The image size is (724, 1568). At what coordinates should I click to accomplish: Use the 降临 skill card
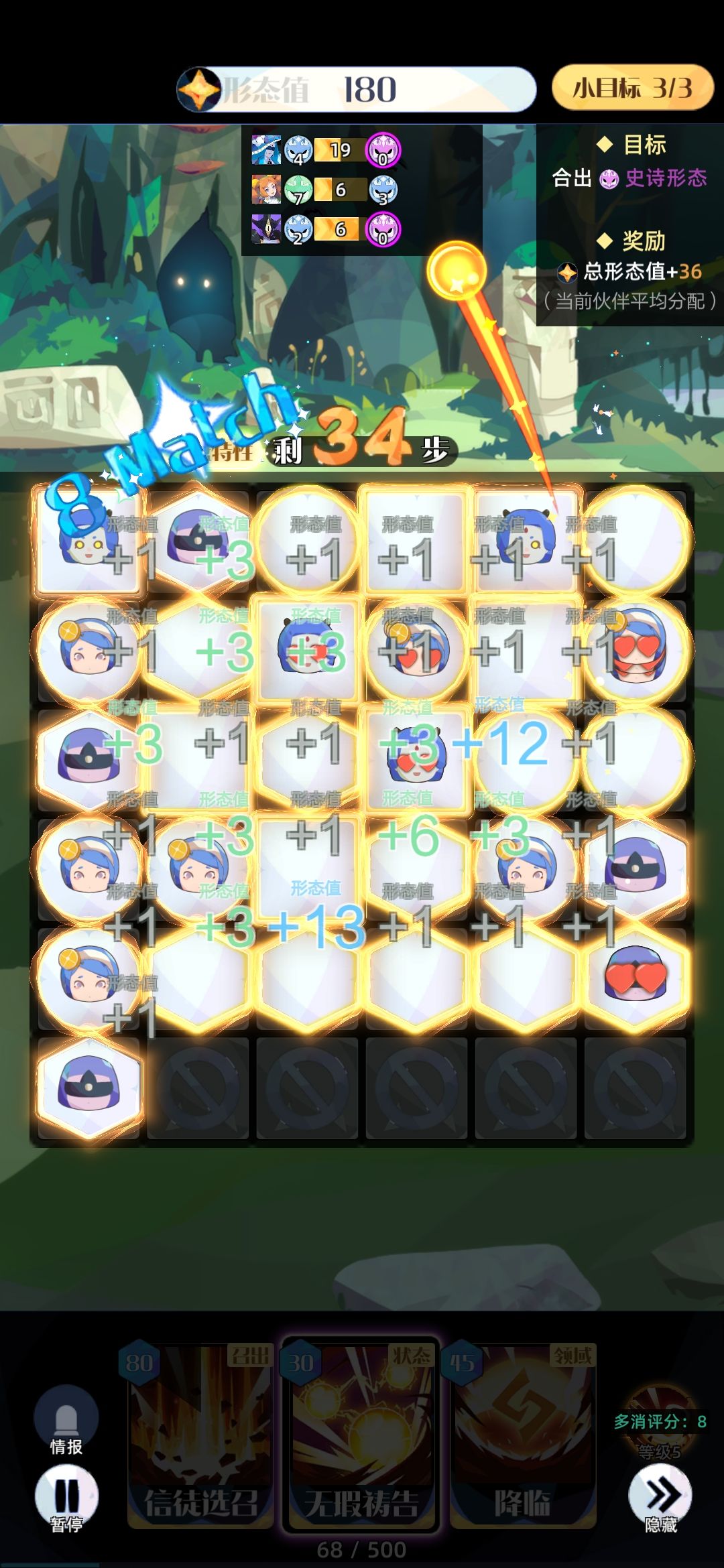click(x=522, y=1435)
